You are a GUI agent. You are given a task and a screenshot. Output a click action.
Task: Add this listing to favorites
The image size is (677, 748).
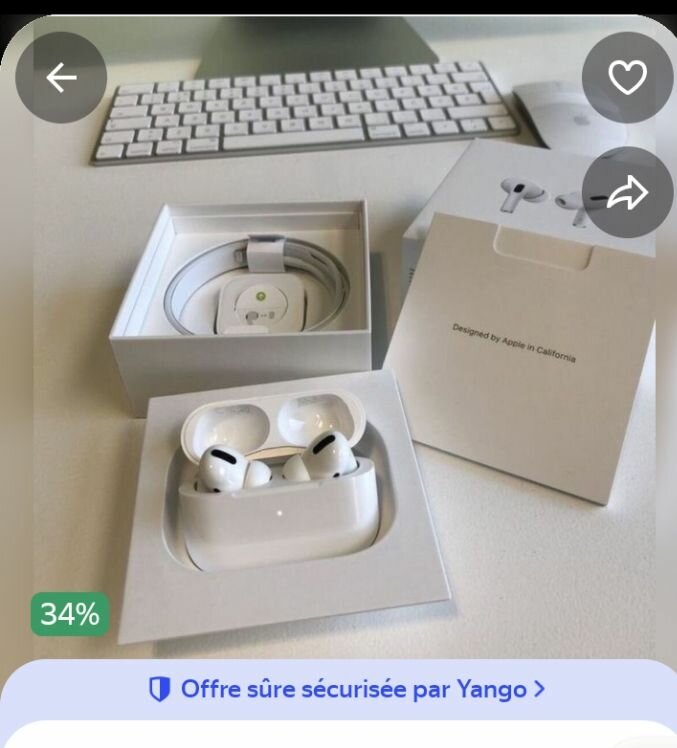[627, 78]
